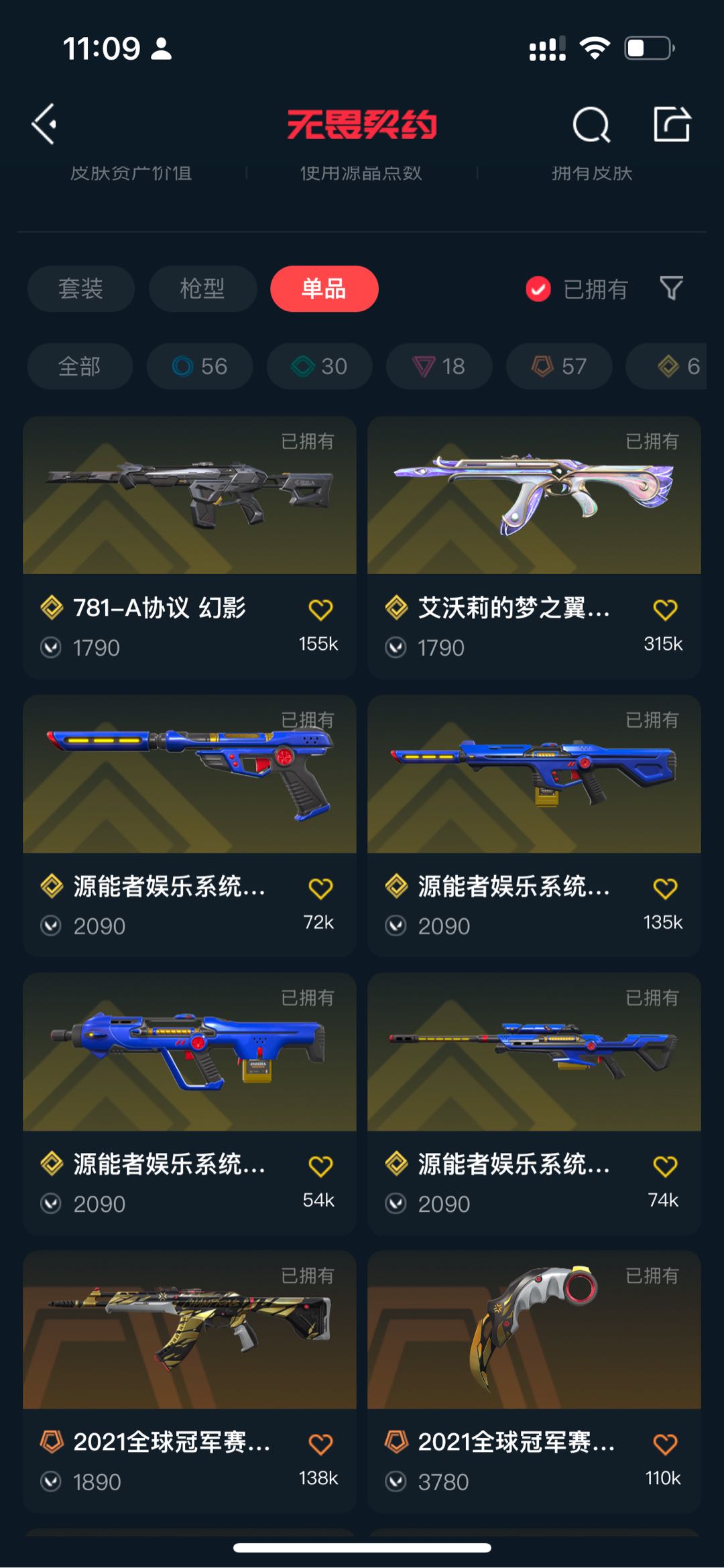The width and height of the screenshot is (724, 1568).
Task: Open the search icon in header
Action: (x=591, y=125)
